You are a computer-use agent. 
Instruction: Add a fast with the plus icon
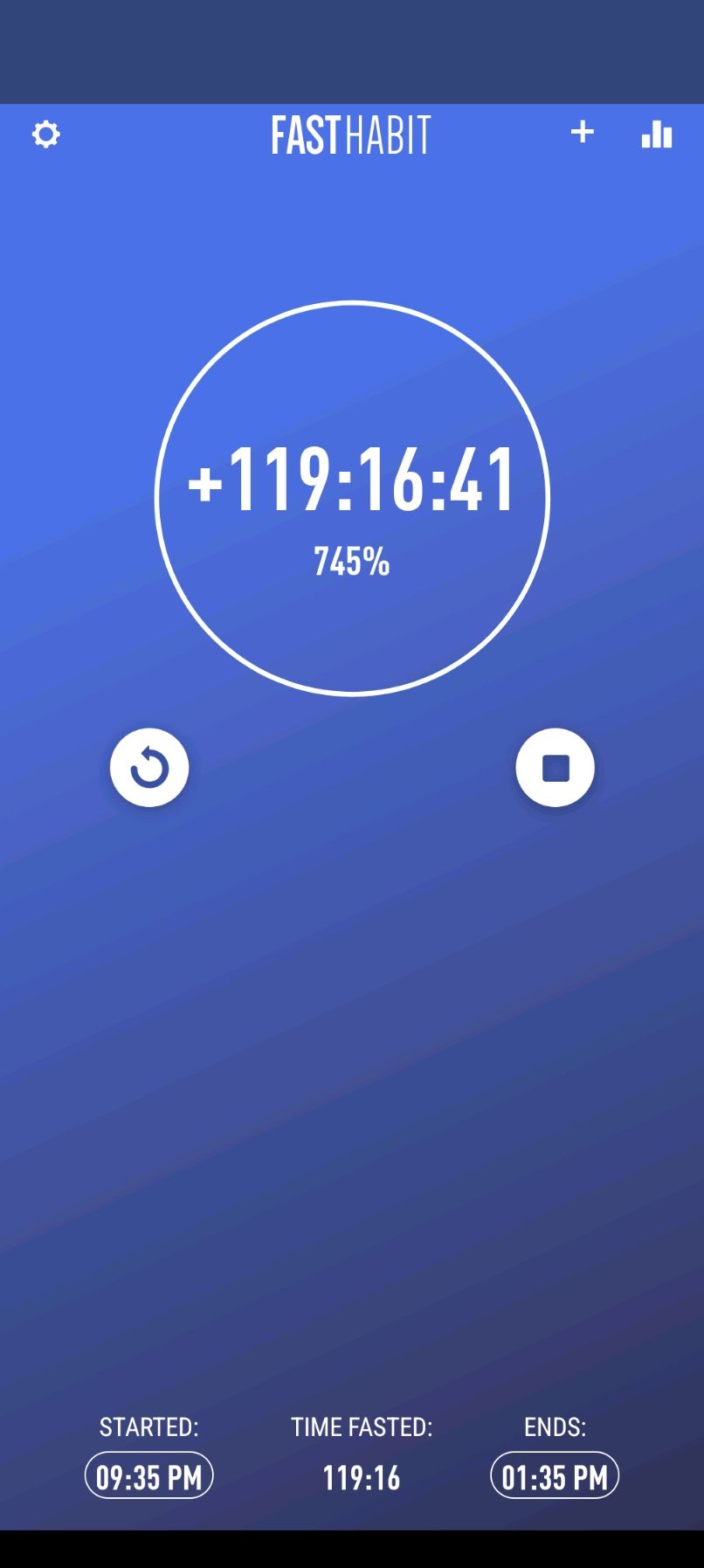(582, 132)
